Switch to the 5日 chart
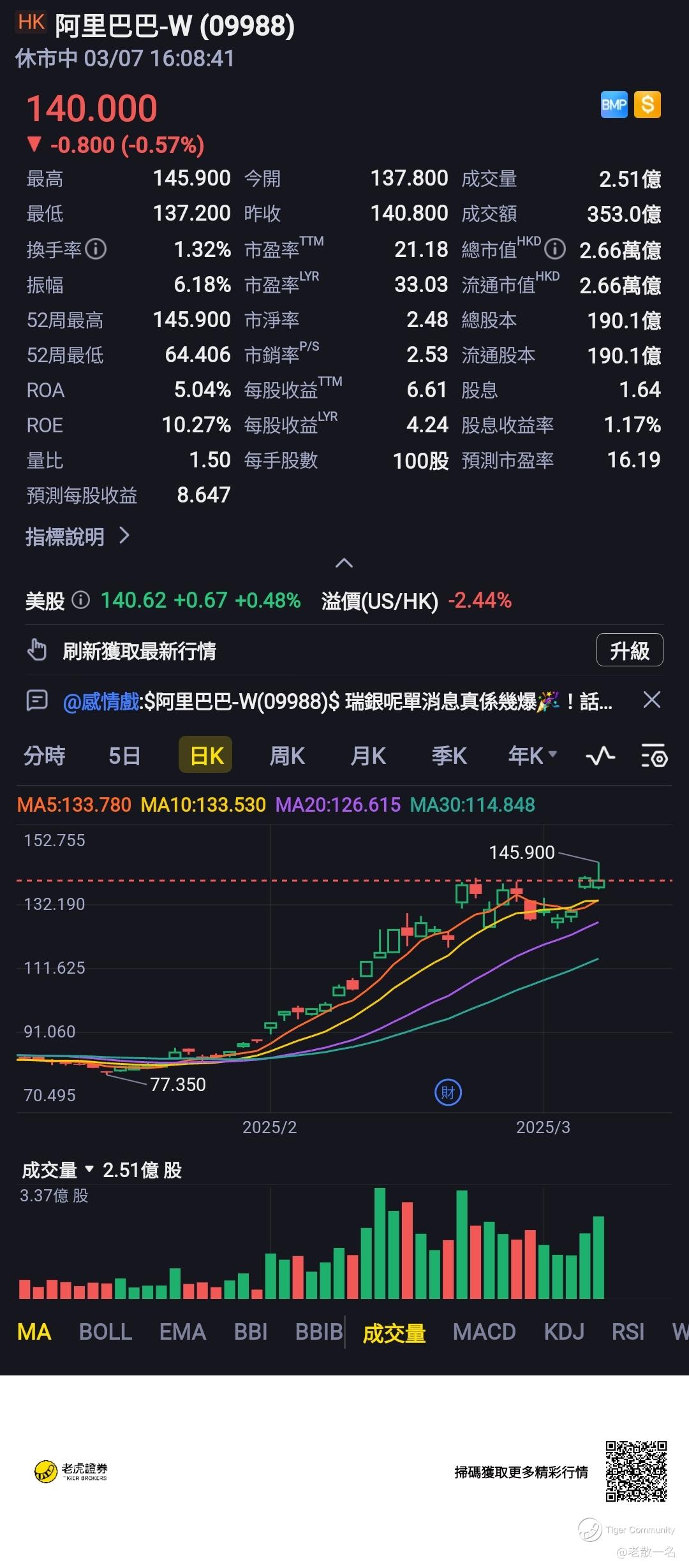Viewport: 689px width, 1568px height. pyautogui.click(x=124, y=756)
